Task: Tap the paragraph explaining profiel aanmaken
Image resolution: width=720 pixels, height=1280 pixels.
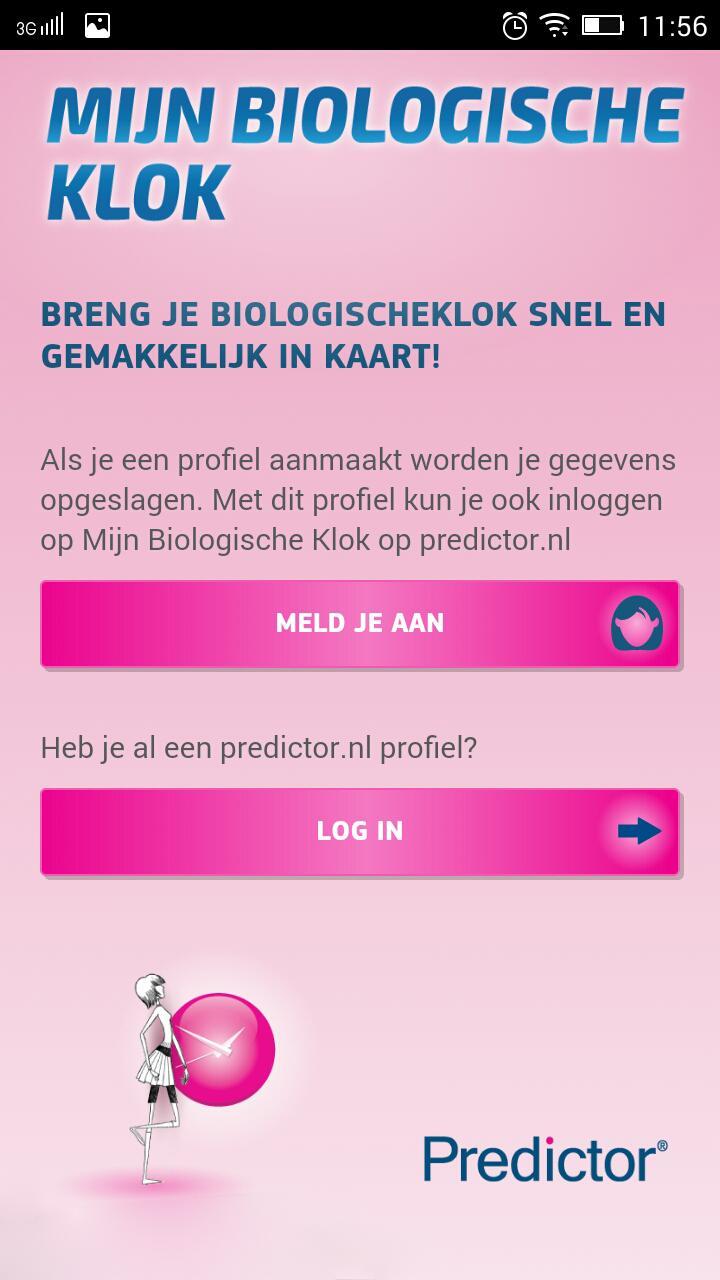Action: pos(359,499)
